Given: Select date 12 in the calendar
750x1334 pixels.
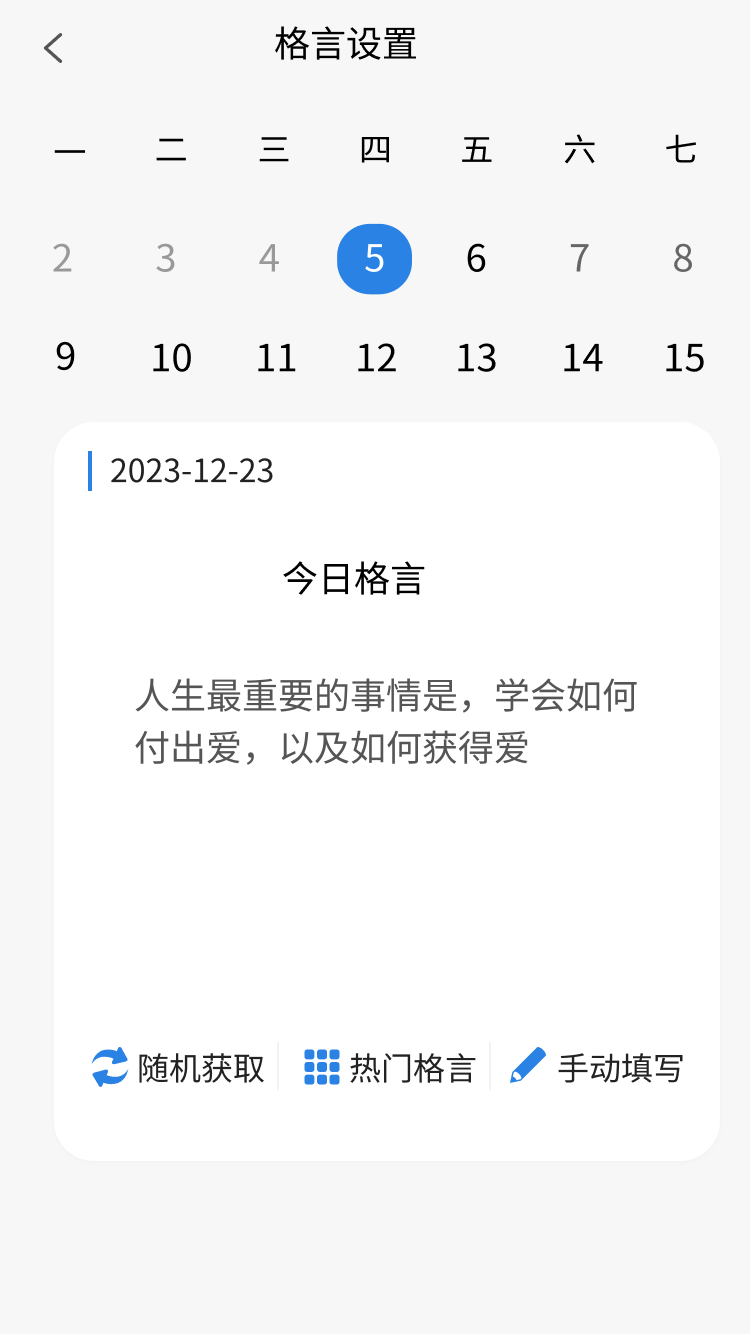Looking at the screenshot, I should tap(376, 358).
